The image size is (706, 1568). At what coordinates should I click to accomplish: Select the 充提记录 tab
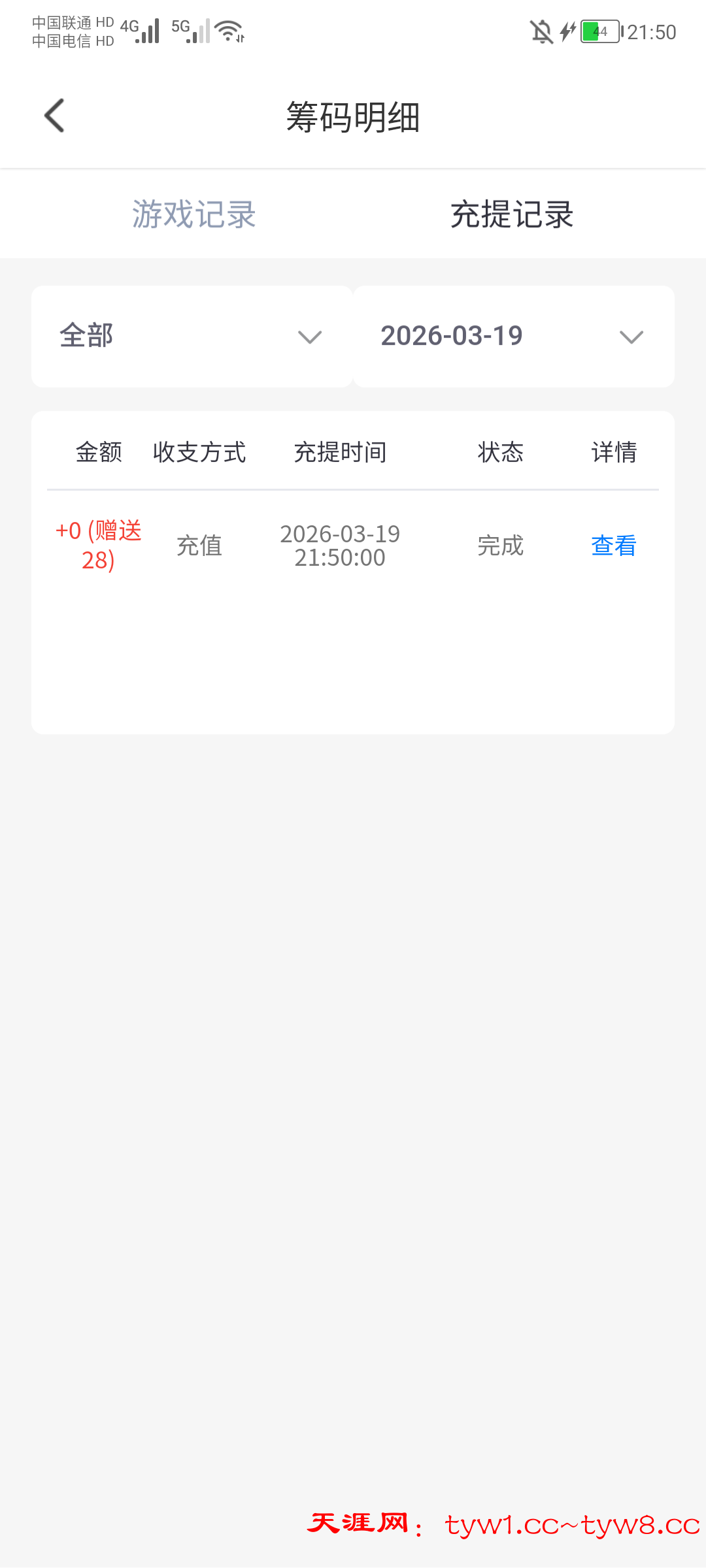click(x=512, y=214)
